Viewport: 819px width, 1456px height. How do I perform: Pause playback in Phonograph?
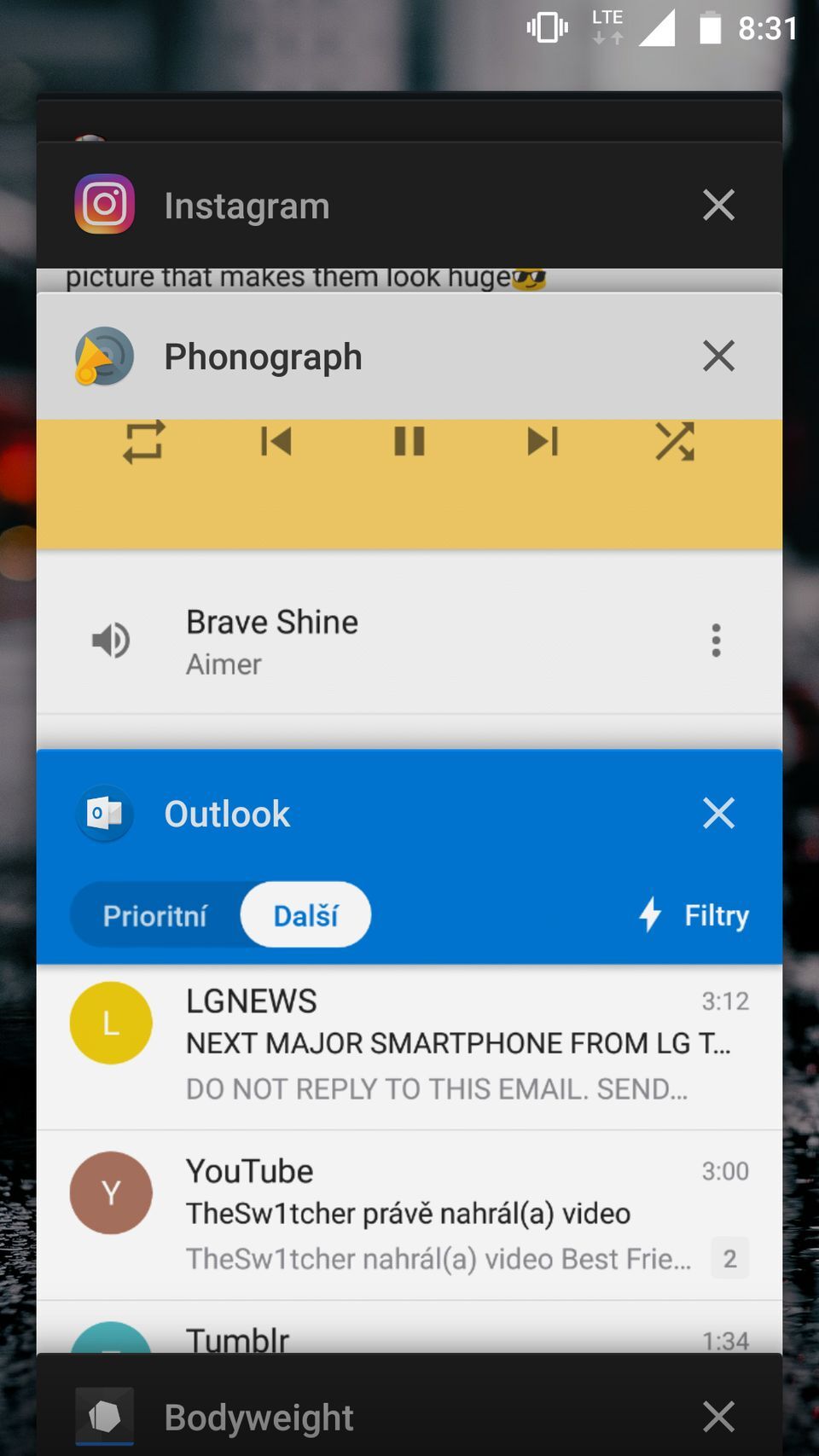[x=409, y=443]
